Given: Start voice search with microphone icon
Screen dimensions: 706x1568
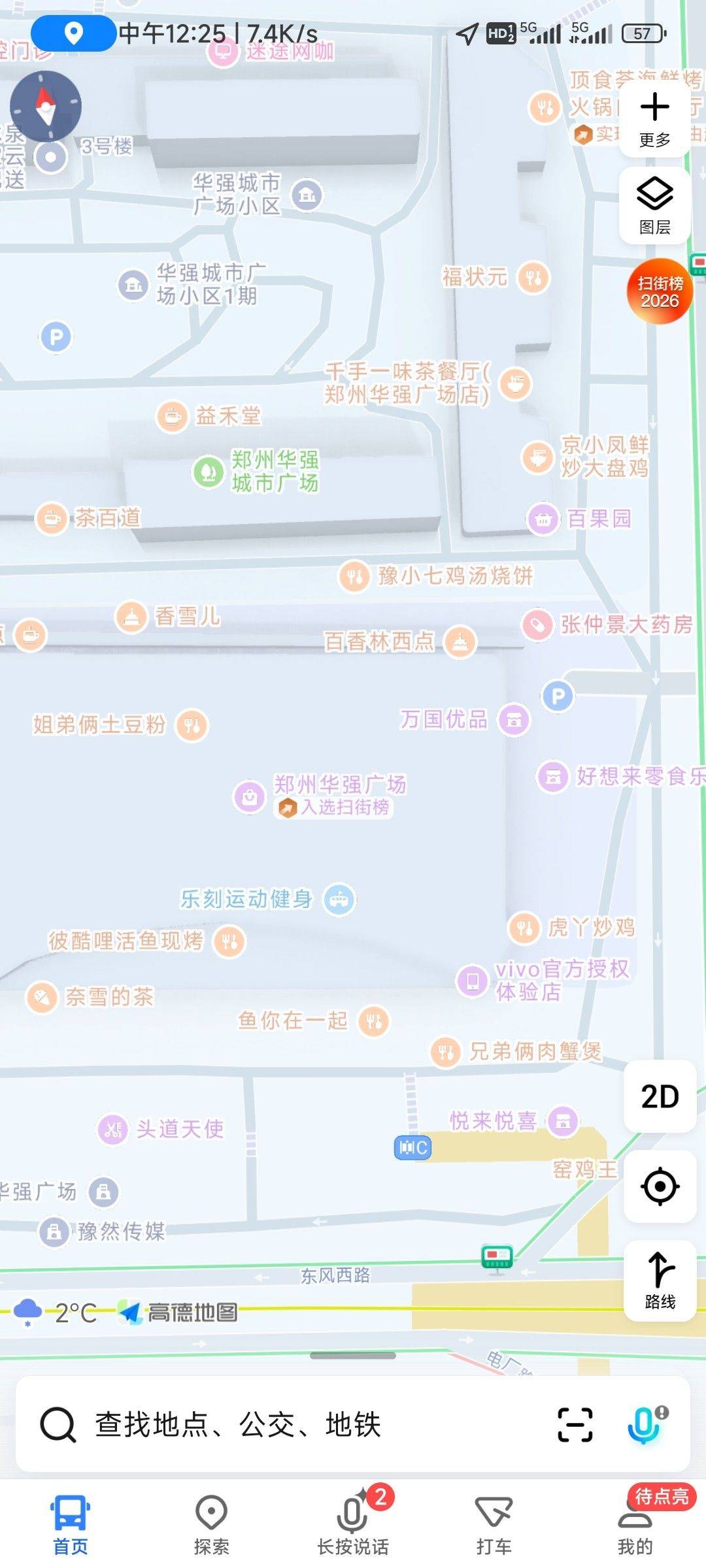Looking at the screenshot, I should [645, 1424].
